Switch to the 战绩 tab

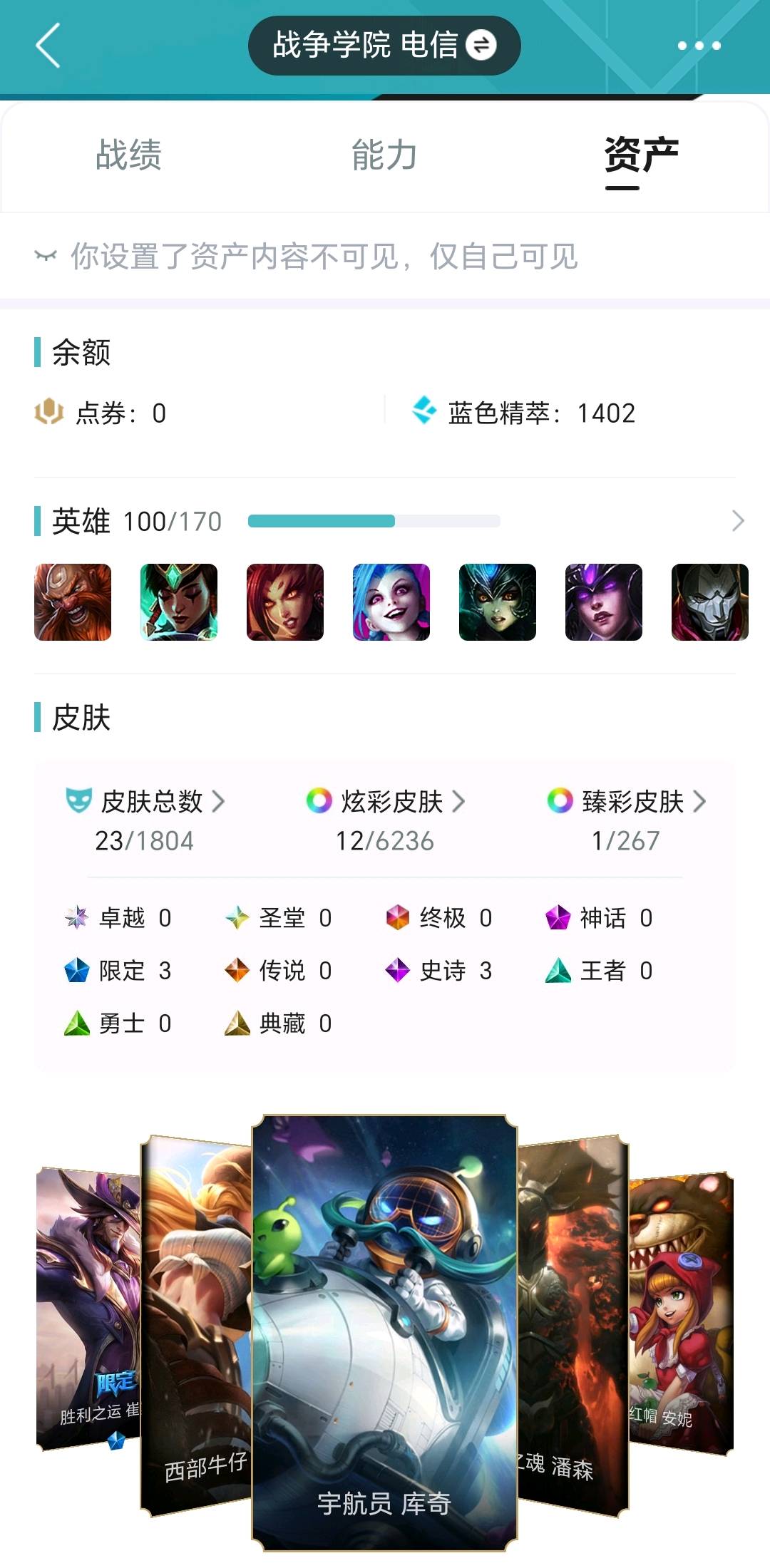coord(129,155)
